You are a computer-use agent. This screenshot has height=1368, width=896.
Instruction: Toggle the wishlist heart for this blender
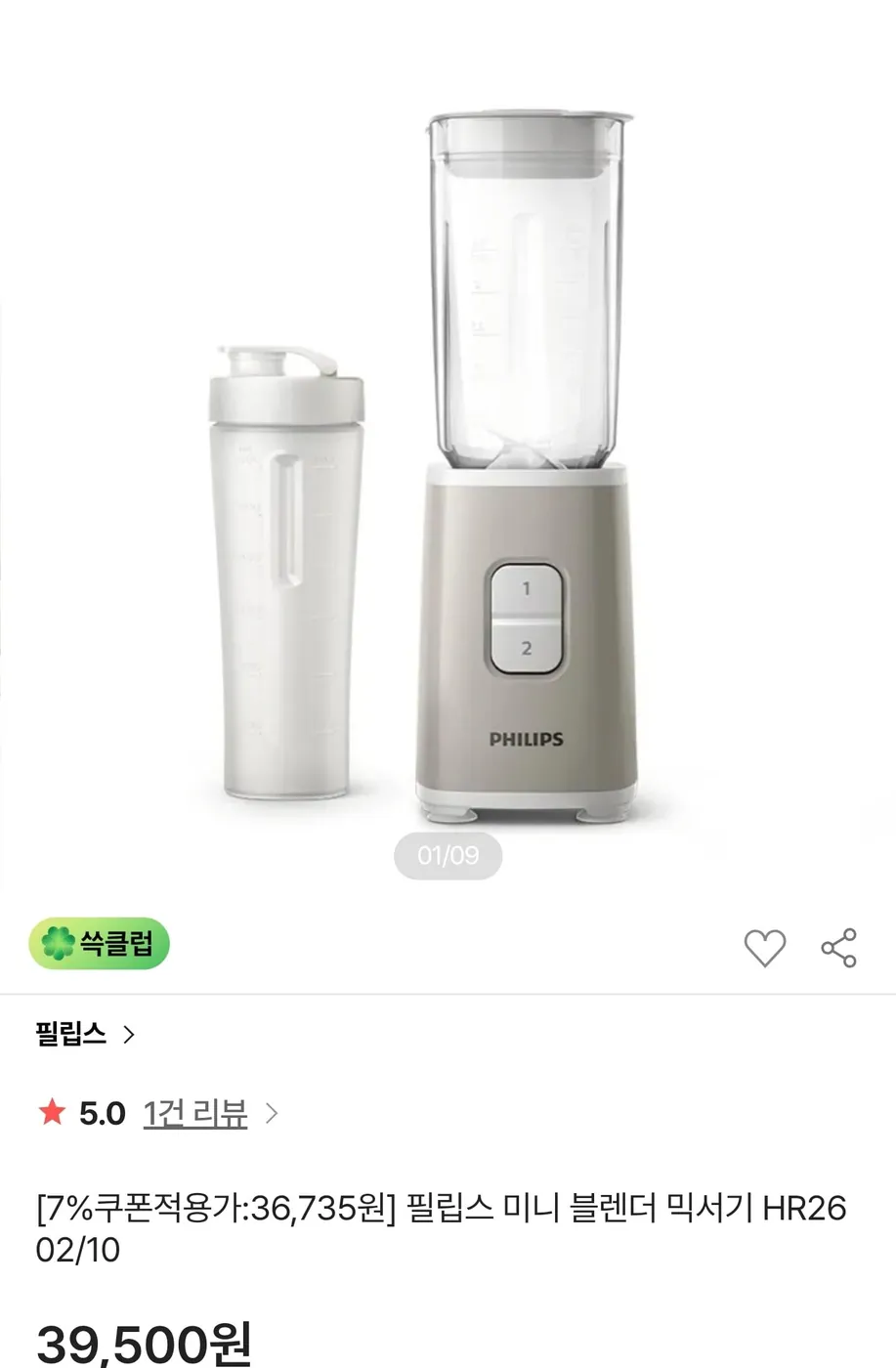(766, 946)
